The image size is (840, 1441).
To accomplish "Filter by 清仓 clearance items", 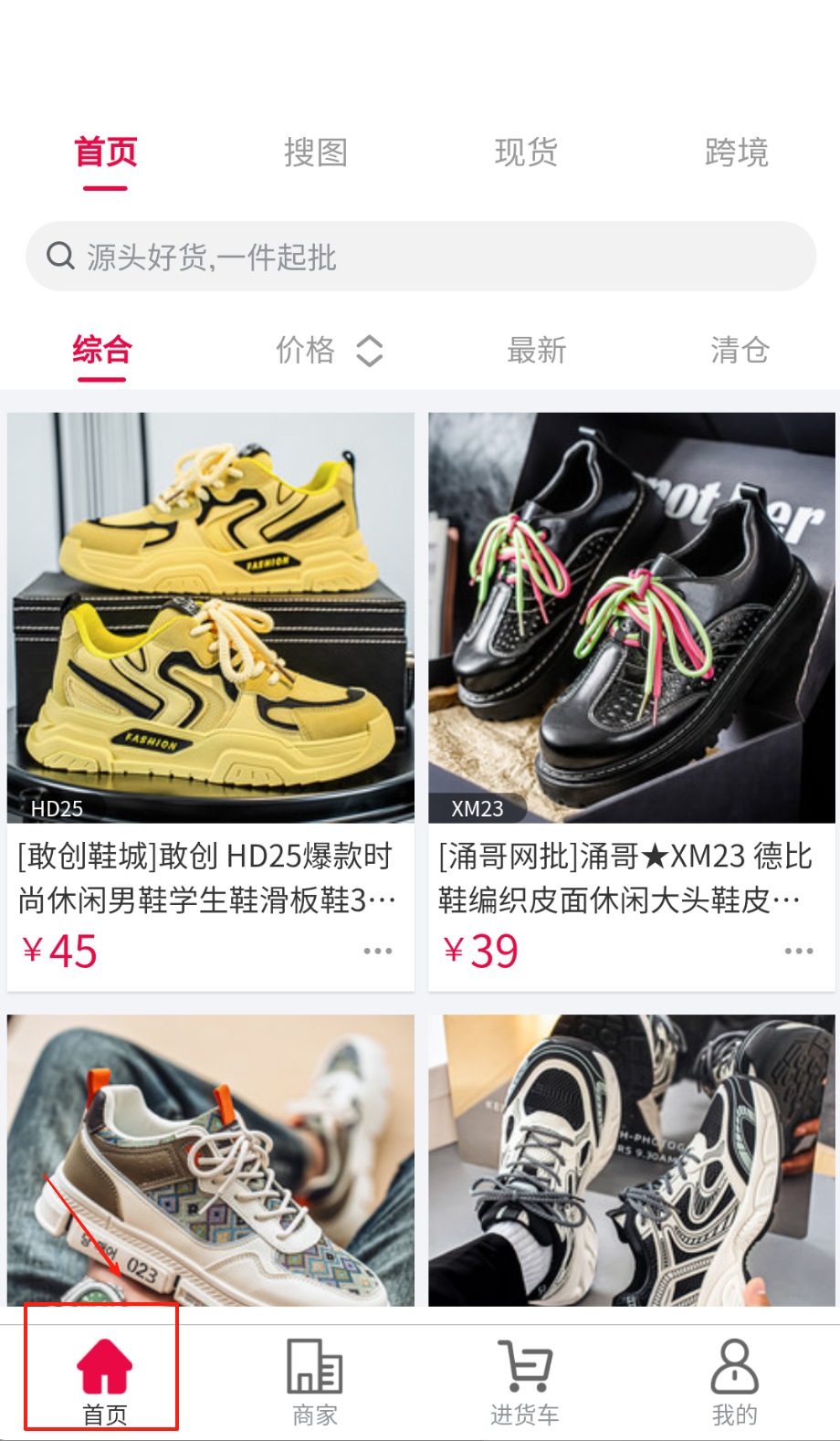I will [740, 350].
